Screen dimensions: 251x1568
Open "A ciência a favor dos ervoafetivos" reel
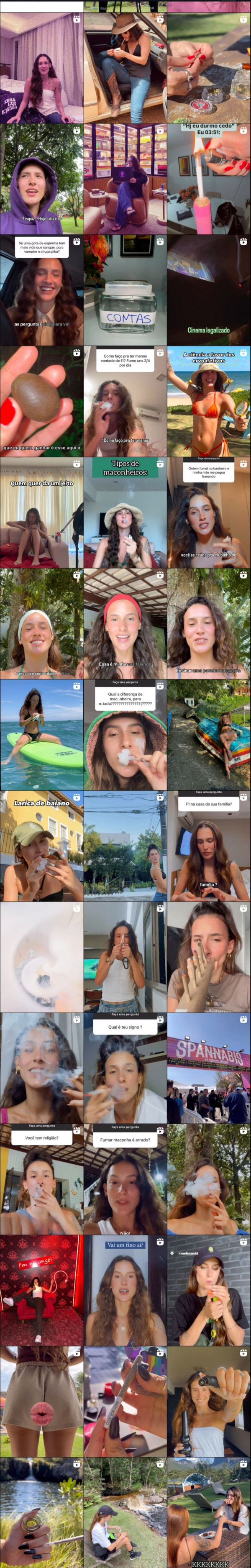[209, 402]
